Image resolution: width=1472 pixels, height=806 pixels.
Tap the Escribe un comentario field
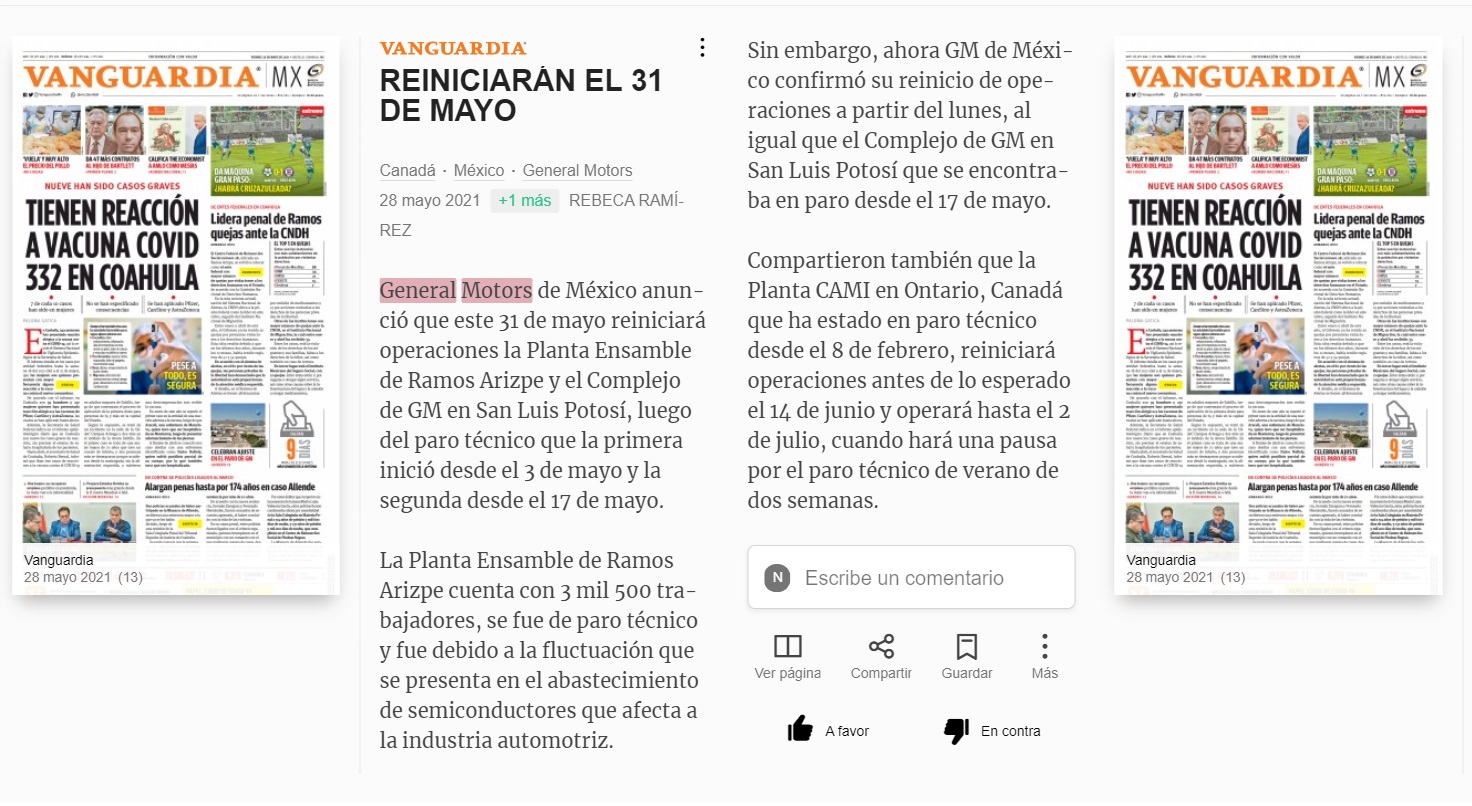(x=911, y=577)
